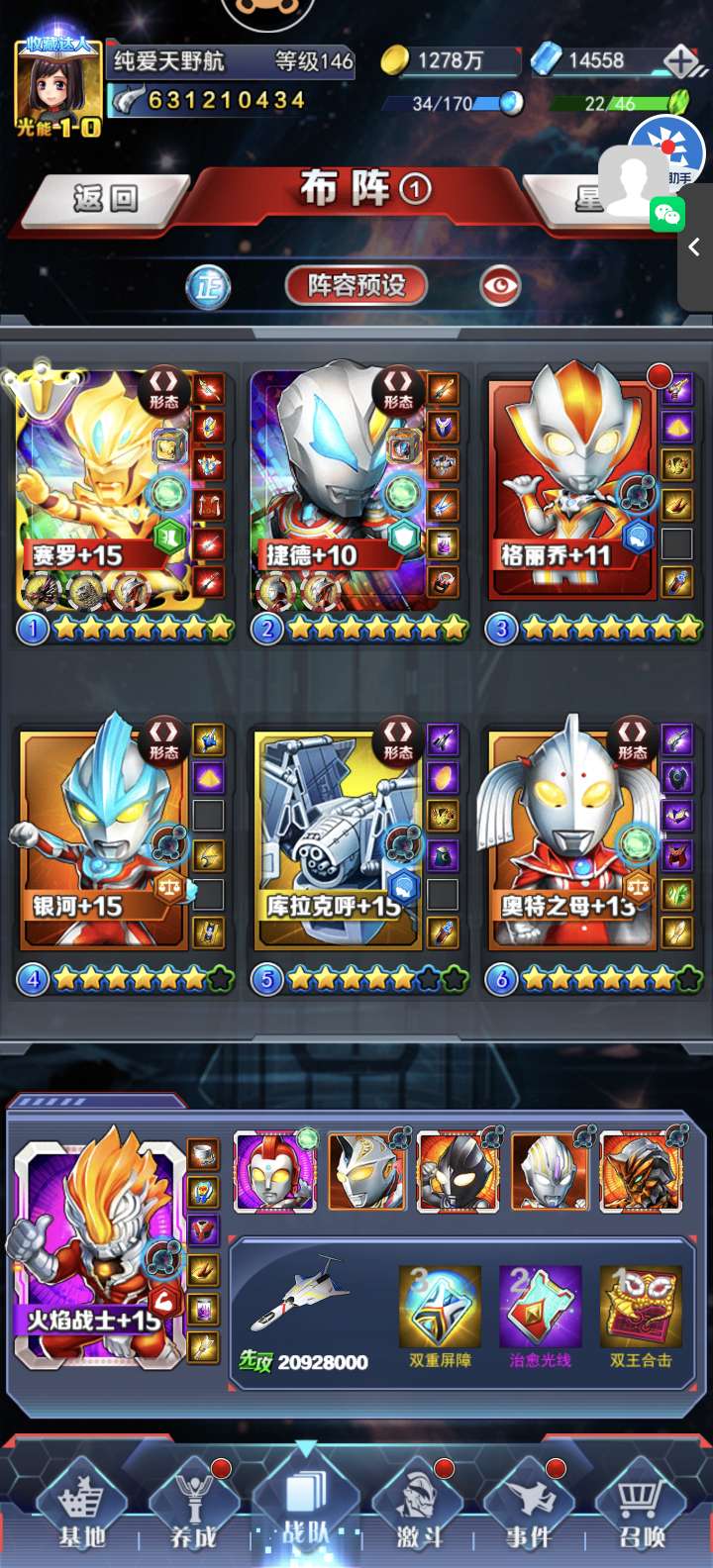
Task: Tap the blue 正 round icon
Action: click(208, 287)
